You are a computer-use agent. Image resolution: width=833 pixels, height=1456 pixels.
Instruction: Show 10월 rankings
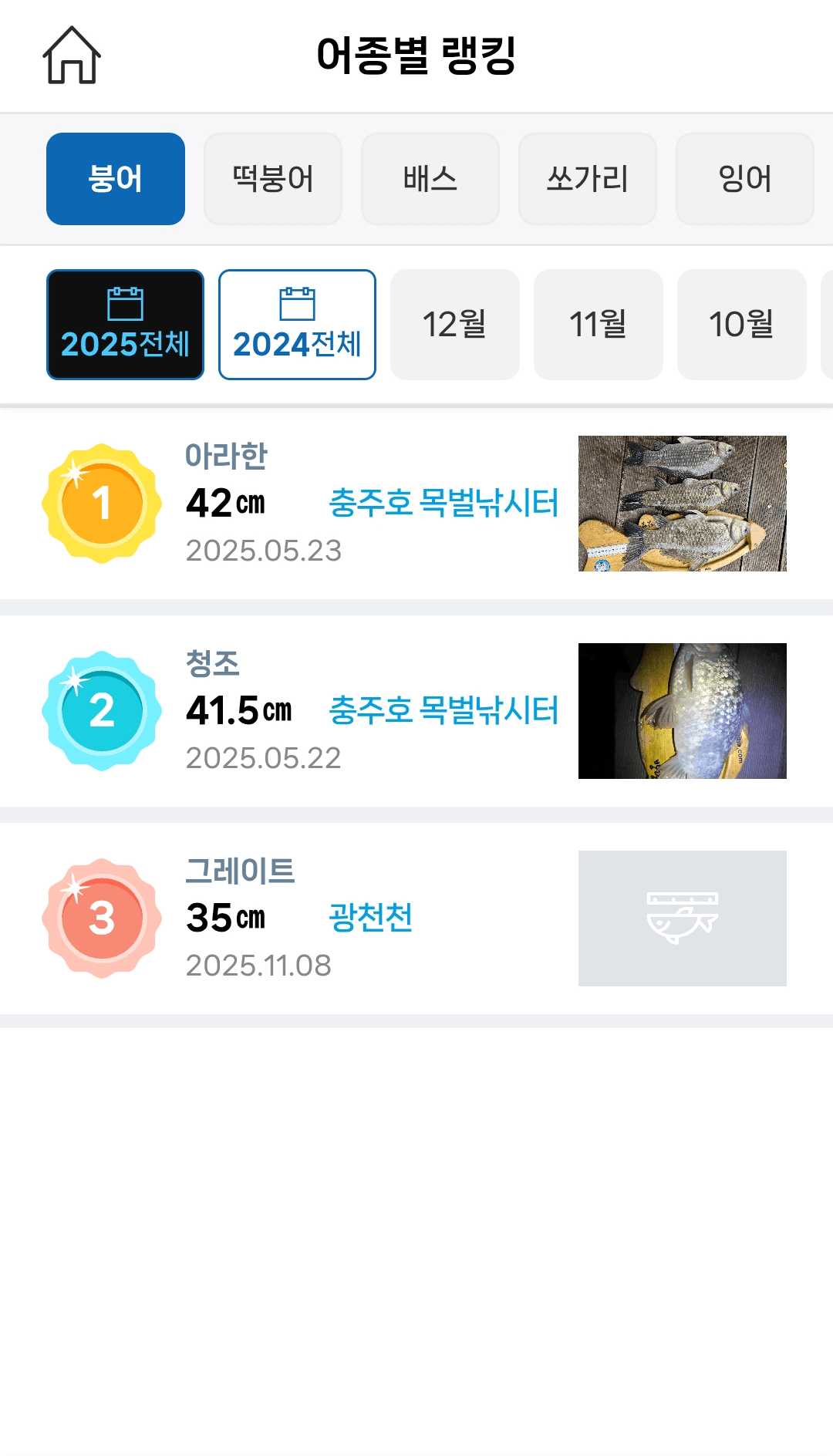(x=742, y=325)
